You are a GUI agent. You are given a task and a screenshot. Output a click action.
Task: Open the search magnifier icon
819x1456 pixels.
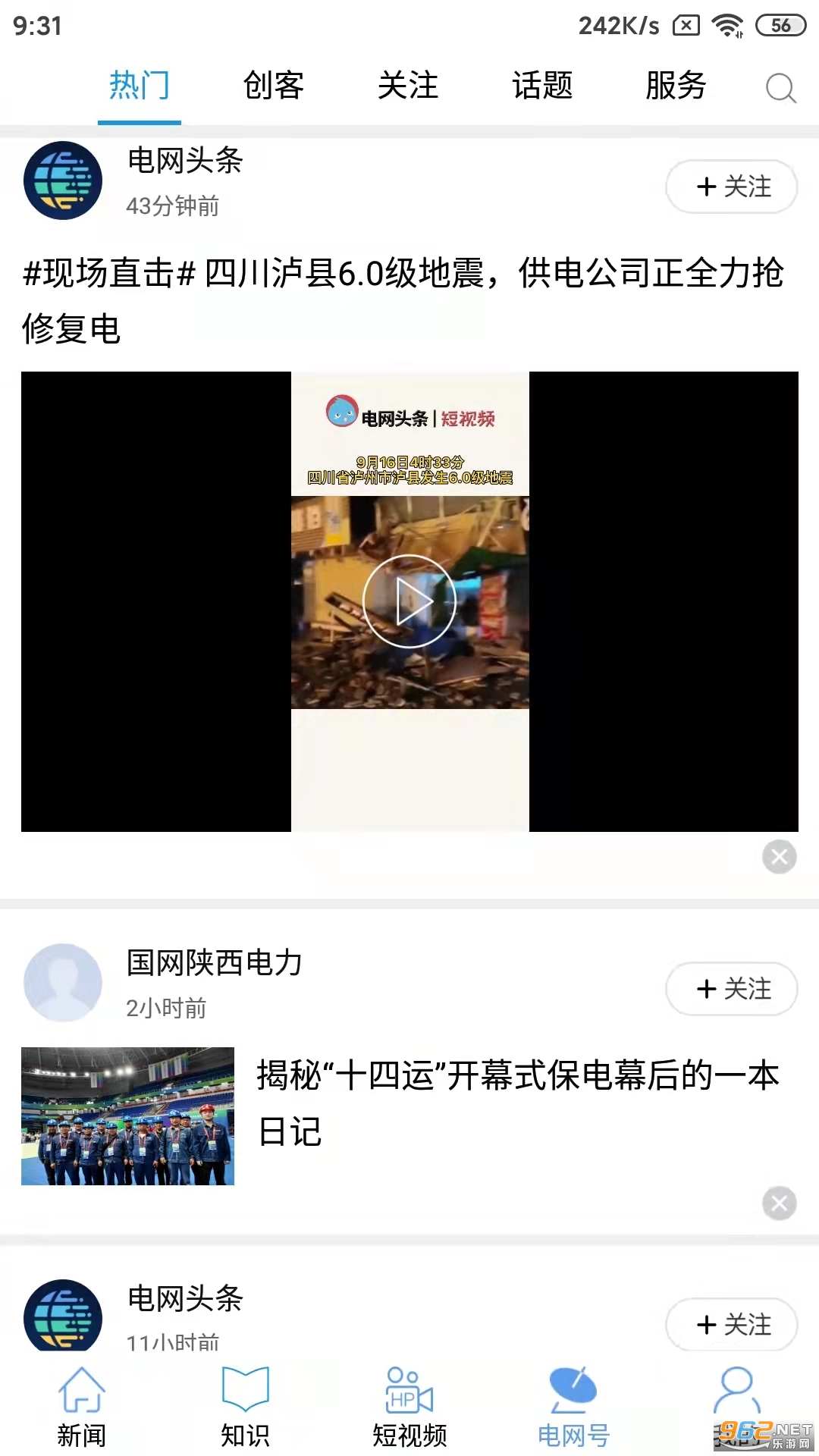tap(780, 88)
